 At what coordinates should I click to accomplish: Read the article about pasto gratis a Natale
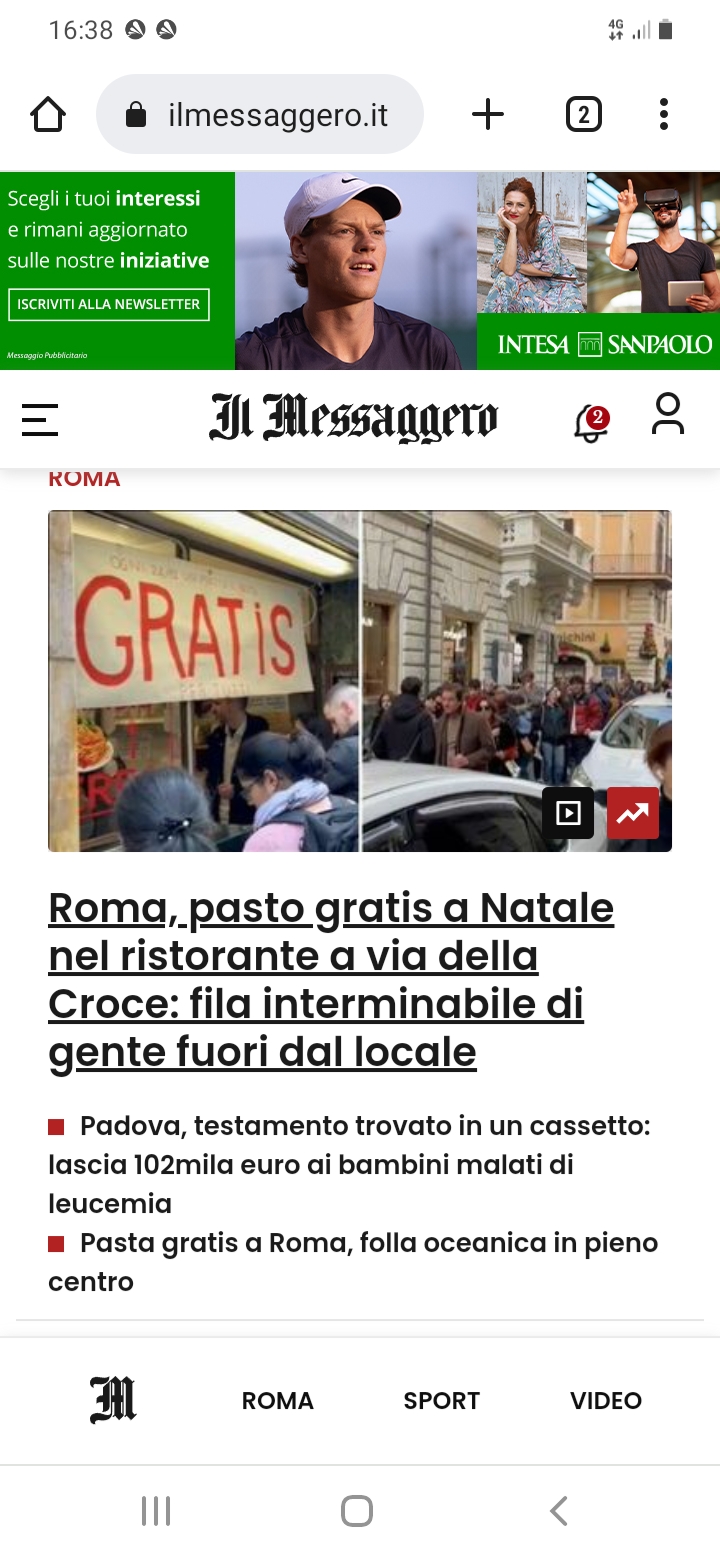[330, 980]
